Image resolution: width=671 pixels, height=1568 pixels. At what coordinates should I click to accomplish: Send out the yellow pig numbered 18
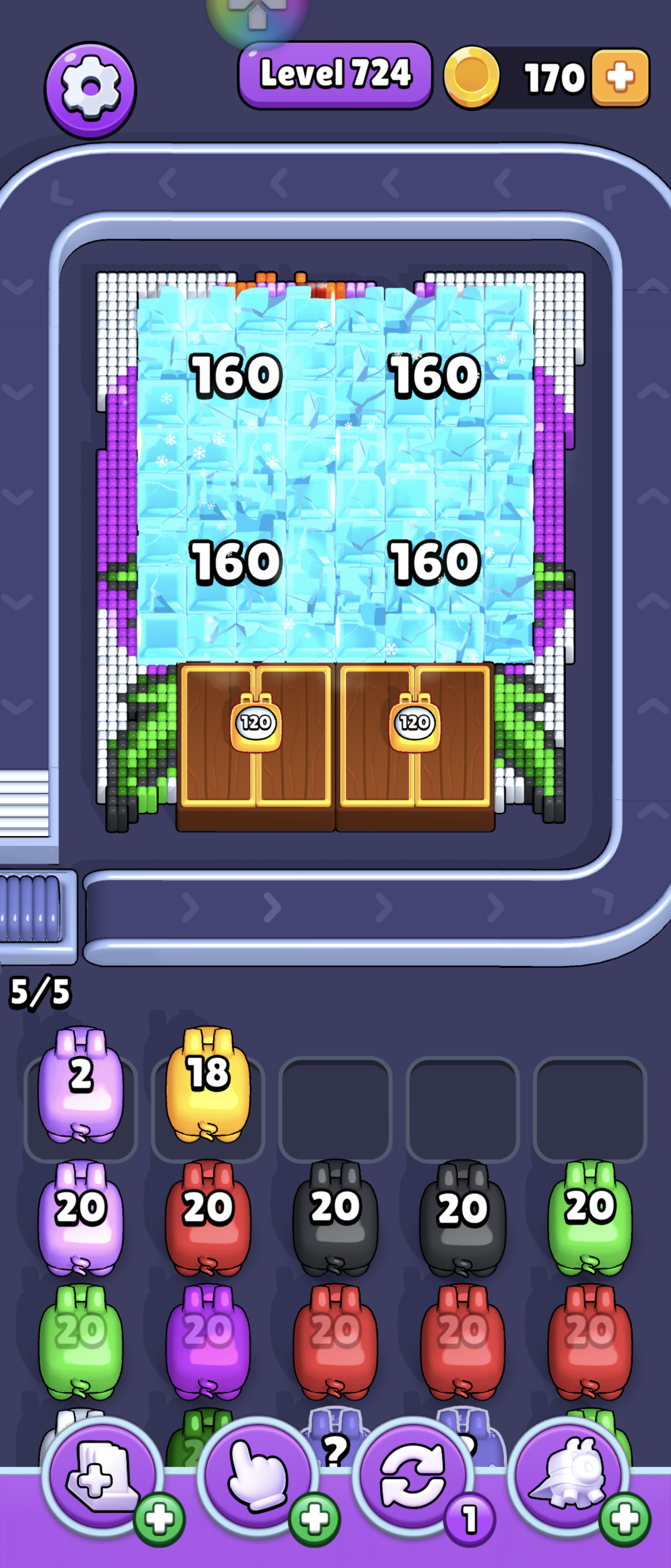[x=208, y=1083]
